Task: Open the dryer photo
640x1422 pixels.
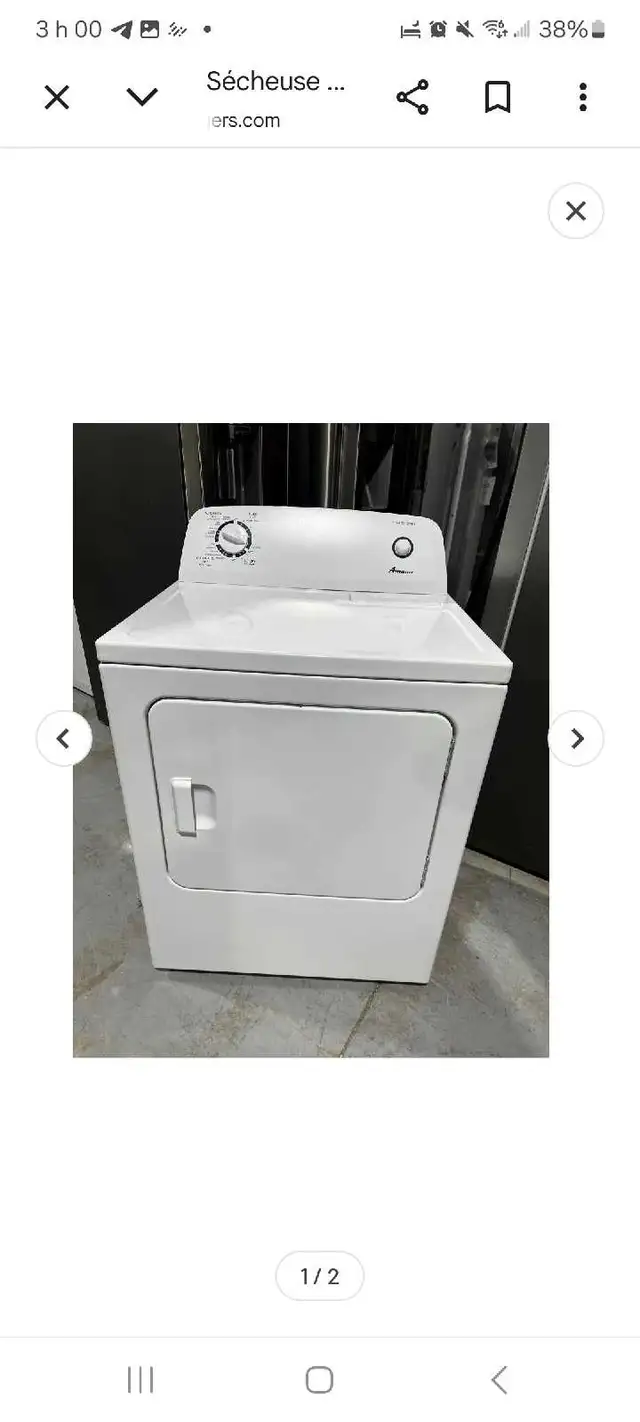Action: (x=311, y=740)
